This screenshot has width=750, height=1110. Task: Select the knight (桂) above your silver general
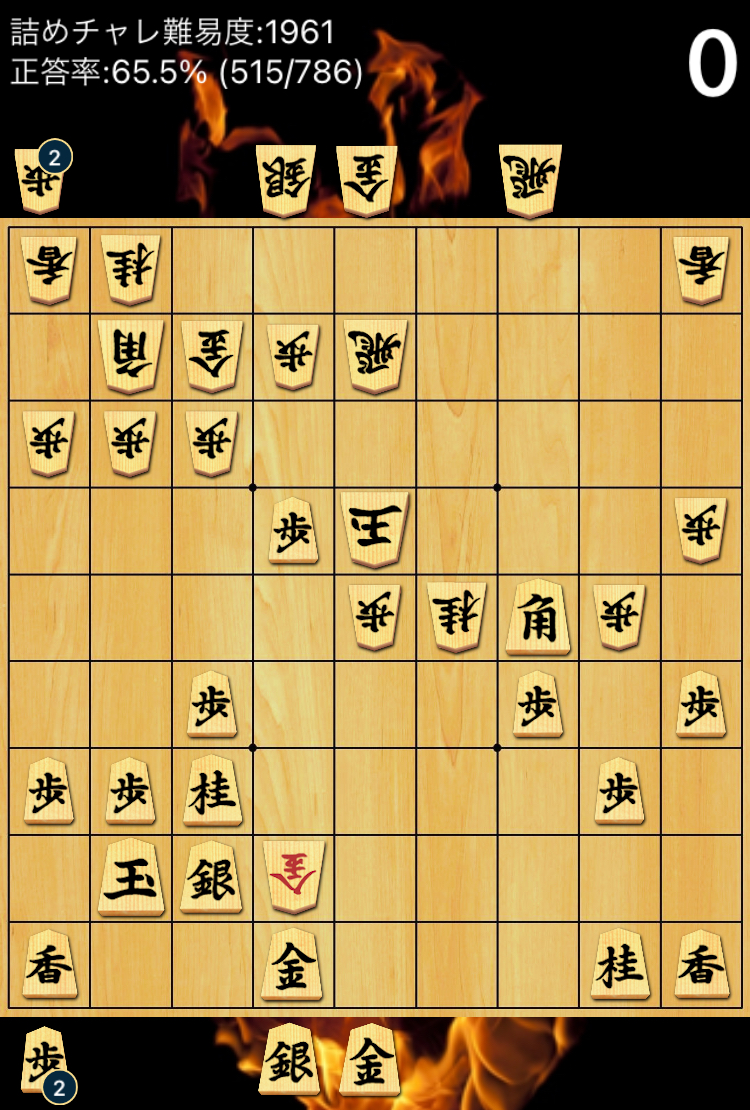point(212,792)
